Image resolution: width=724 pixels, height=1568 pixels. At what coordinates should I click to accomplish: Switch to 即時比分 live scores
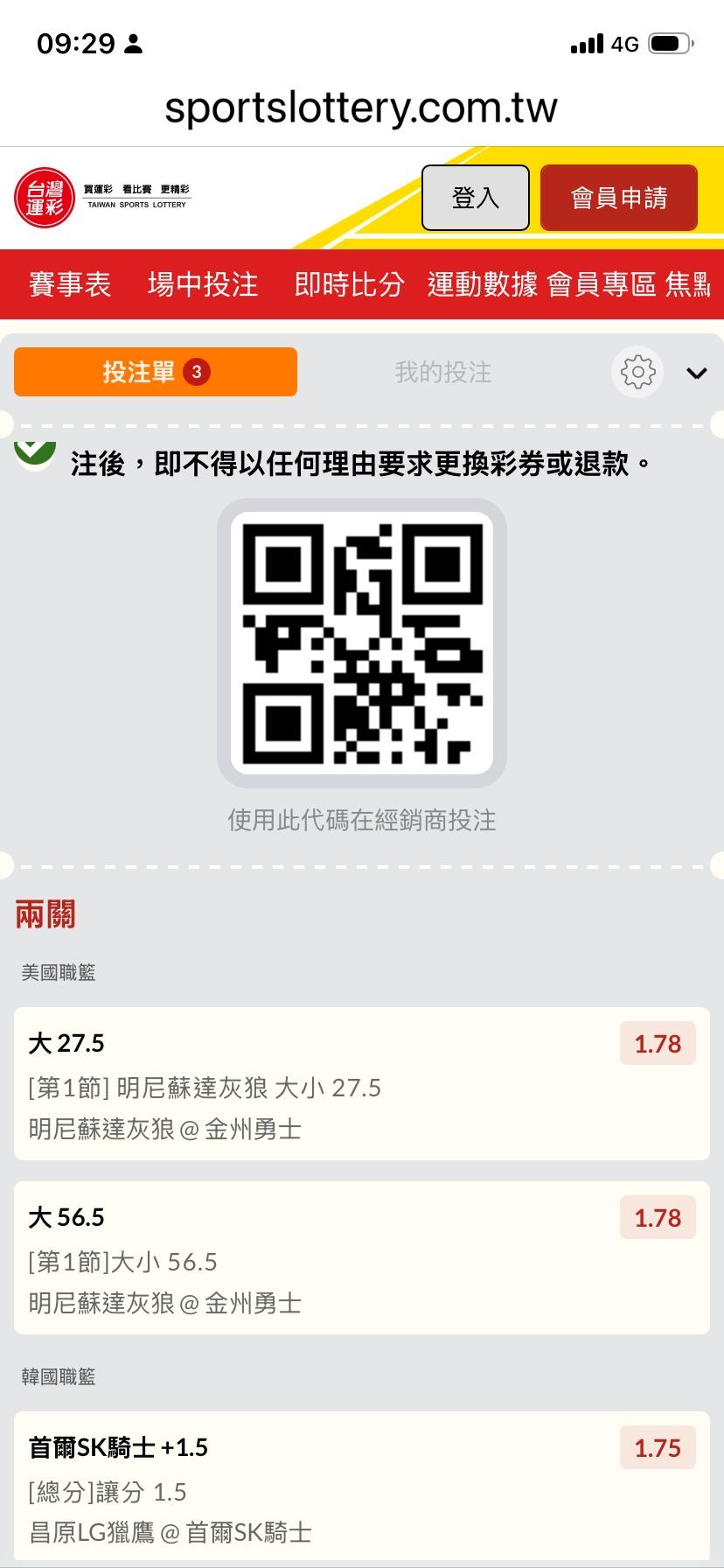click(x=349, y=284)
